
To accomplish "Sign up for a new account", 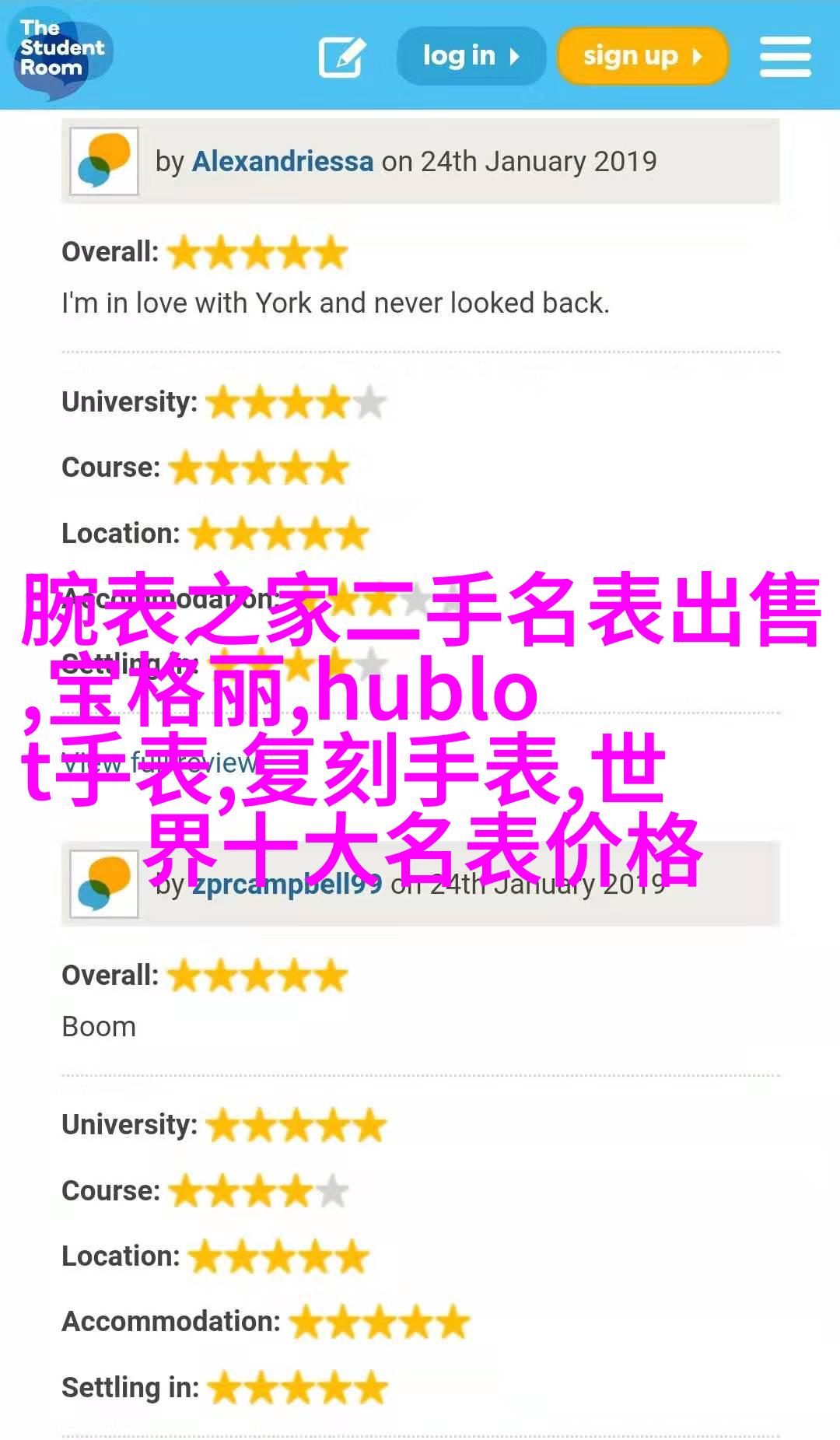I will click(642, 56).
